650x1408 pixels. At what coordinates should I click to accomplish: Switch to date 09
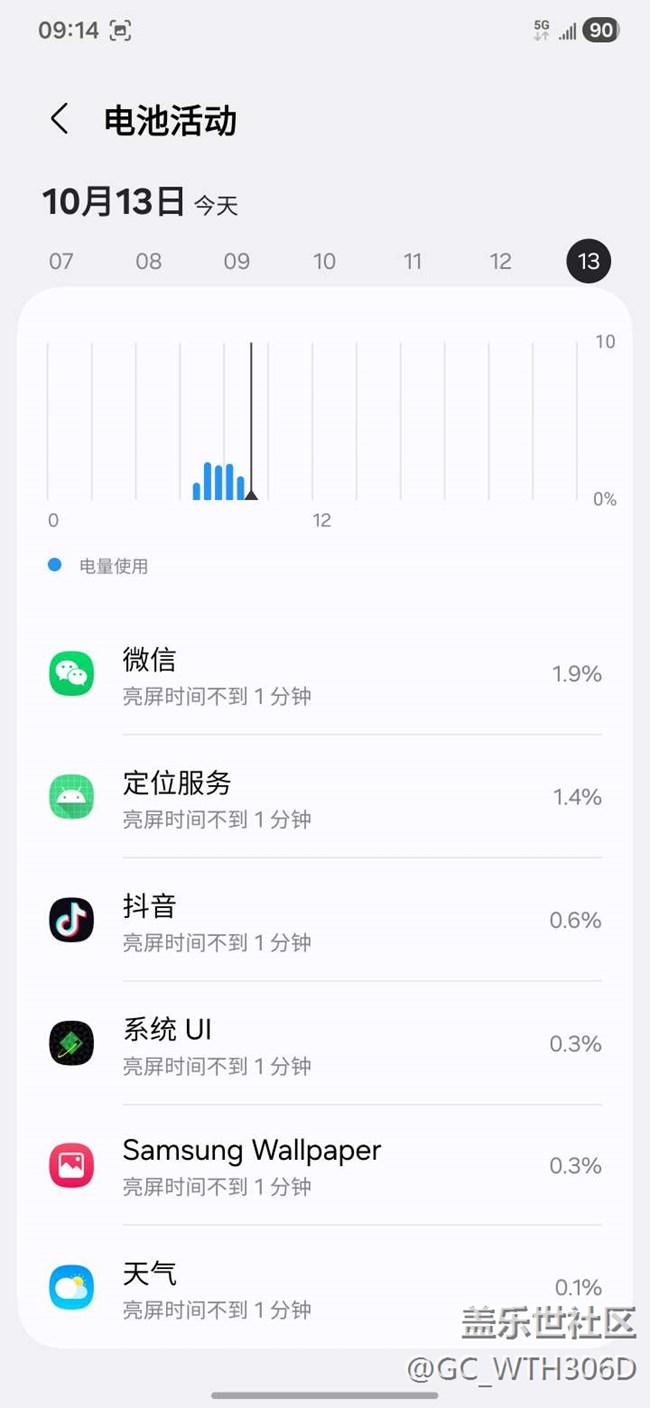tap(237, 262)
